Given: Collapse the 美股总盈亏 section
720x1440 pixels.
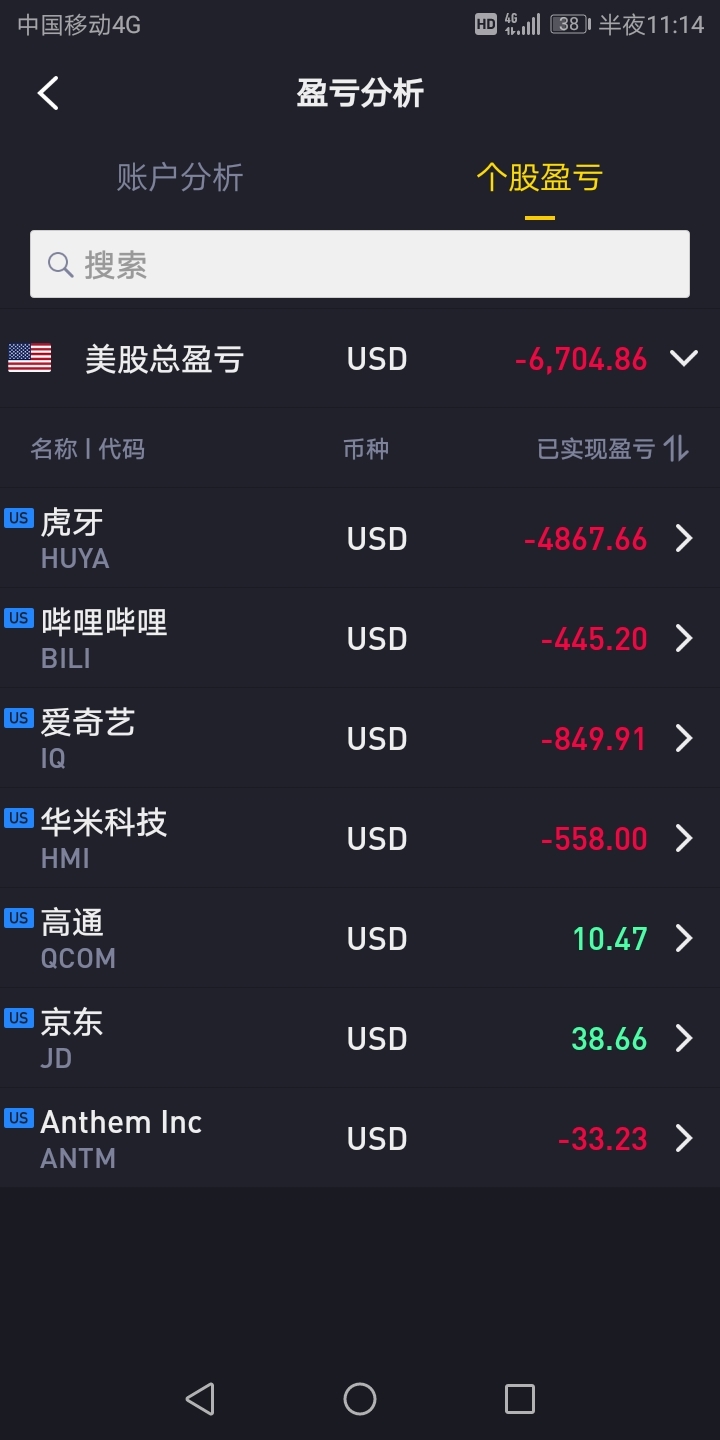Looking at the screenshot, I should pos(684,358).
